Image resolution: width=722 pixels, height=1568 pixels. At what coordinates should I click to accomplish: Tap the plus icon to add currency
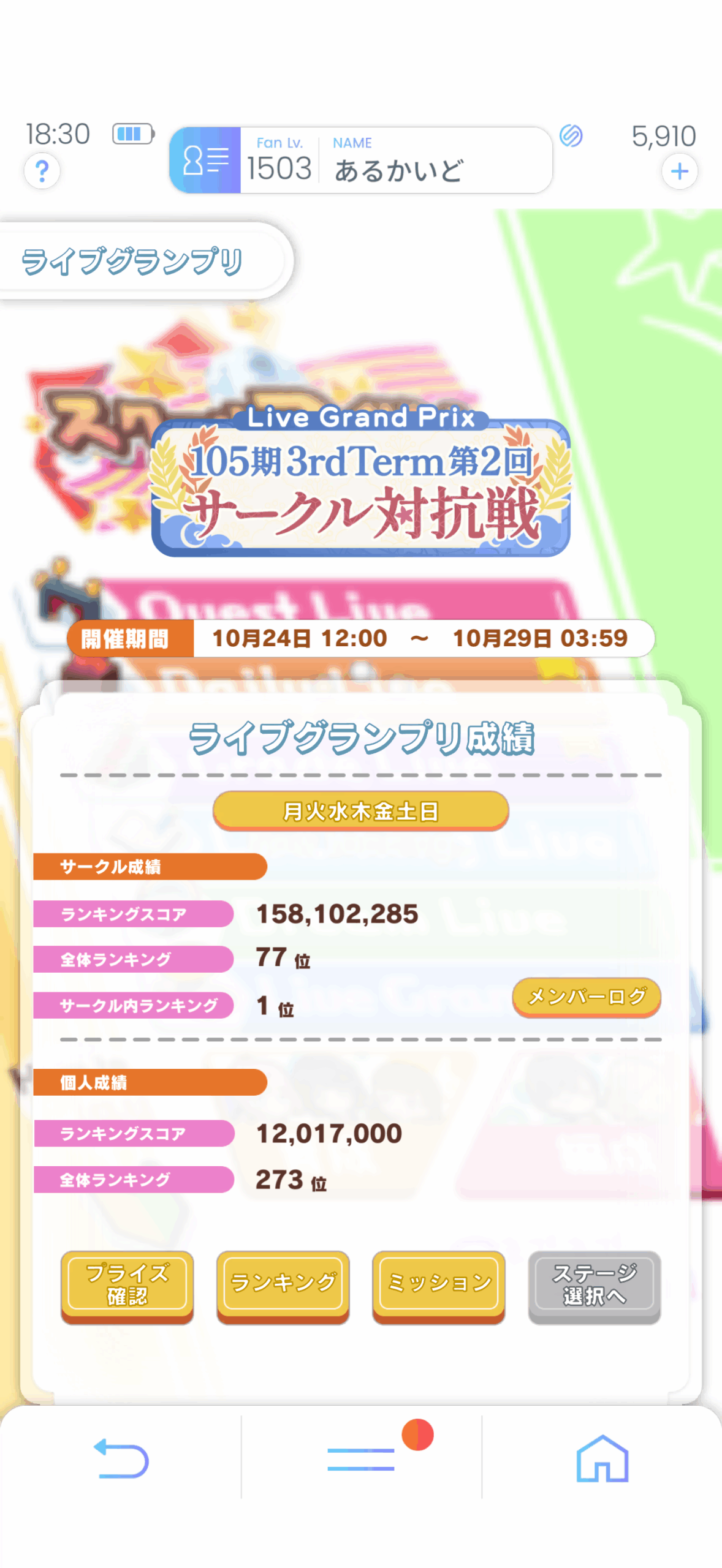[x=679, y=171]
